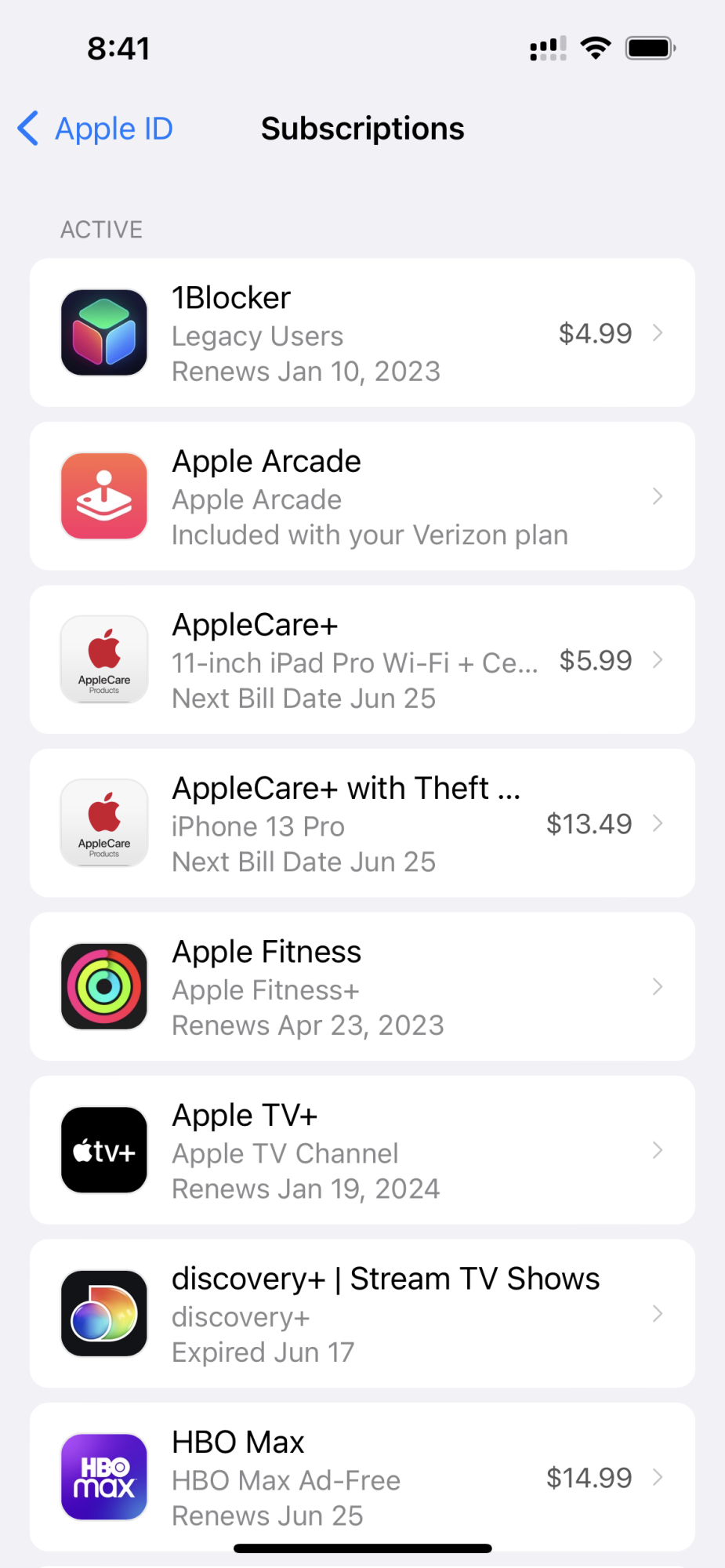This screenshot has height=1568, width=725.
Task: Select the expired discovery+ subscription
Action: [x=362, y=1314]
